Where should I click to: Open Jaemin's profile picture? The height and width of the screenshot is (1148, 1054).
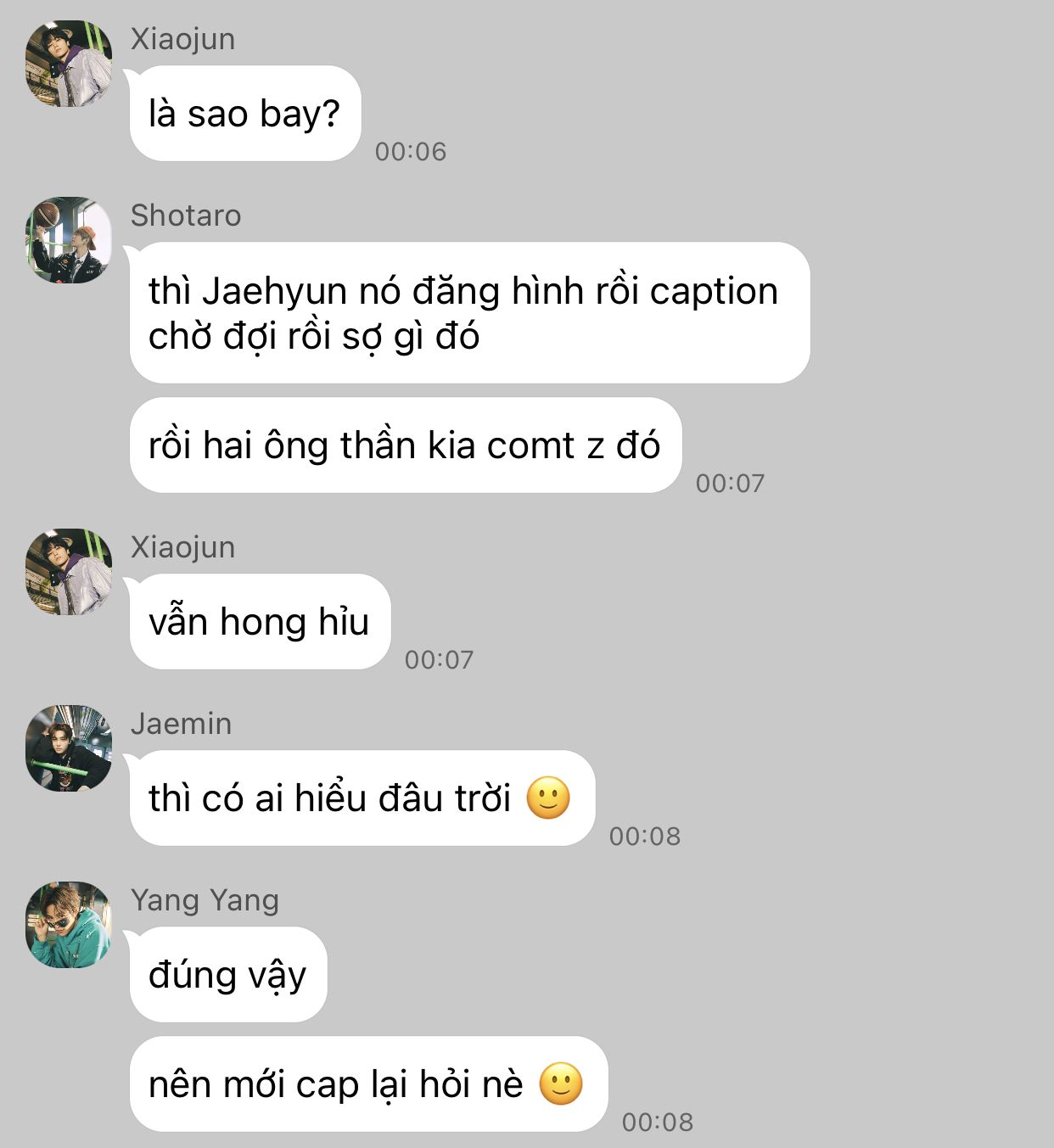tap(69, 748)
